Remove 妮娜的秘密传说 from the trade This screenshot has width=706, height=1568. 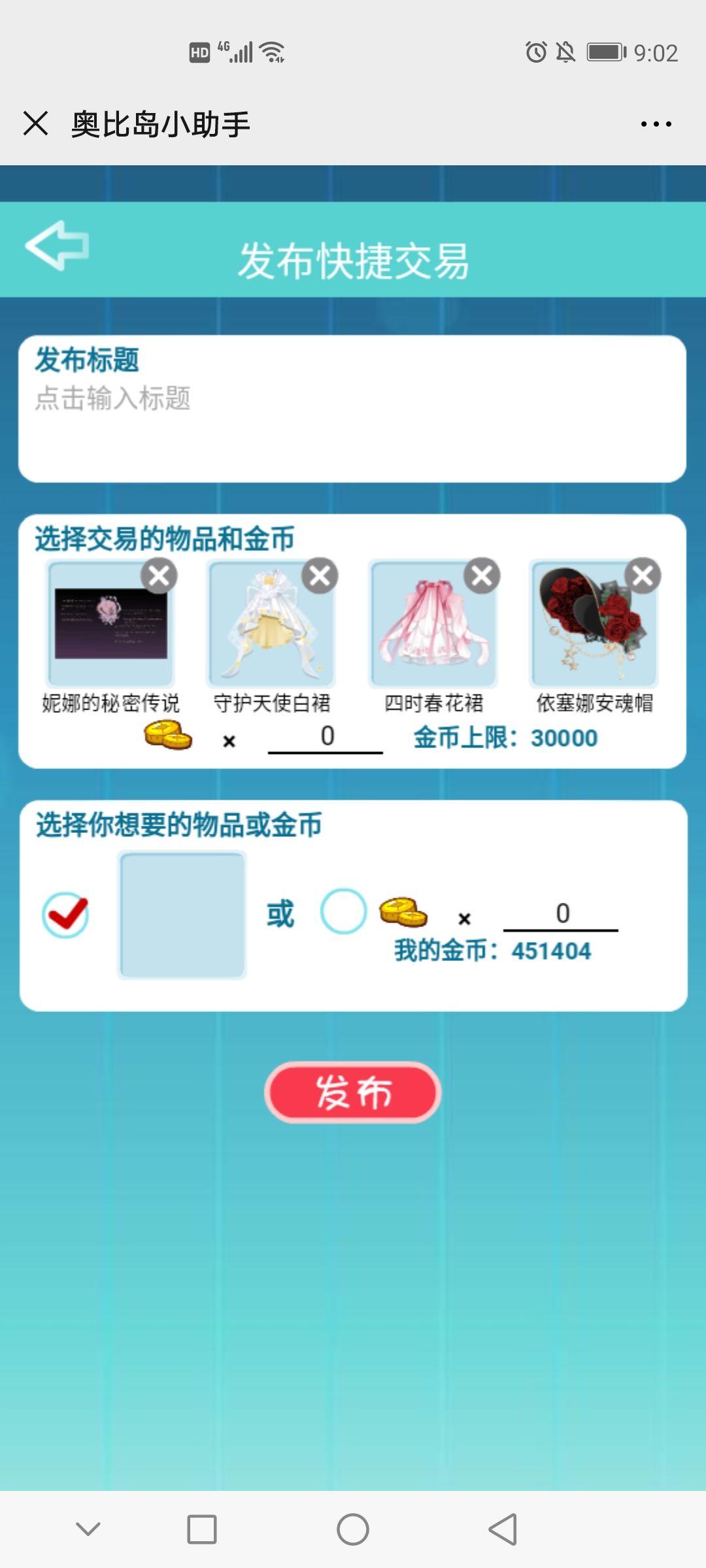(159, 576)
